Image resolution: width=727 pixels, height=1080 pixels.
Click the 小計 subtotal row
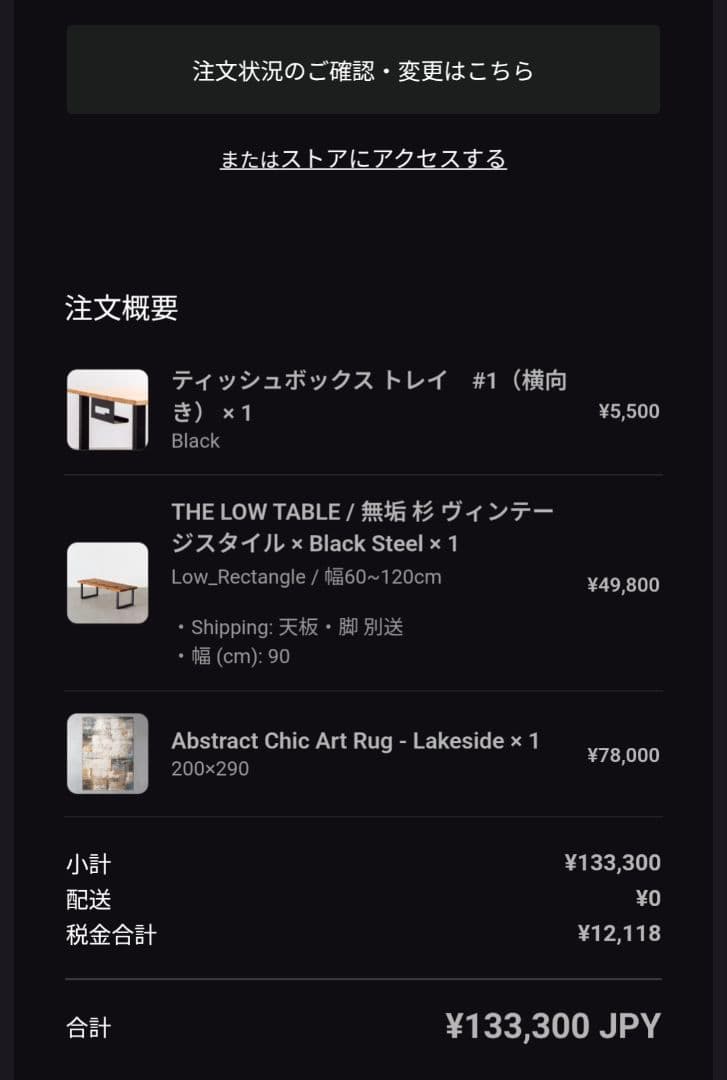88,861
